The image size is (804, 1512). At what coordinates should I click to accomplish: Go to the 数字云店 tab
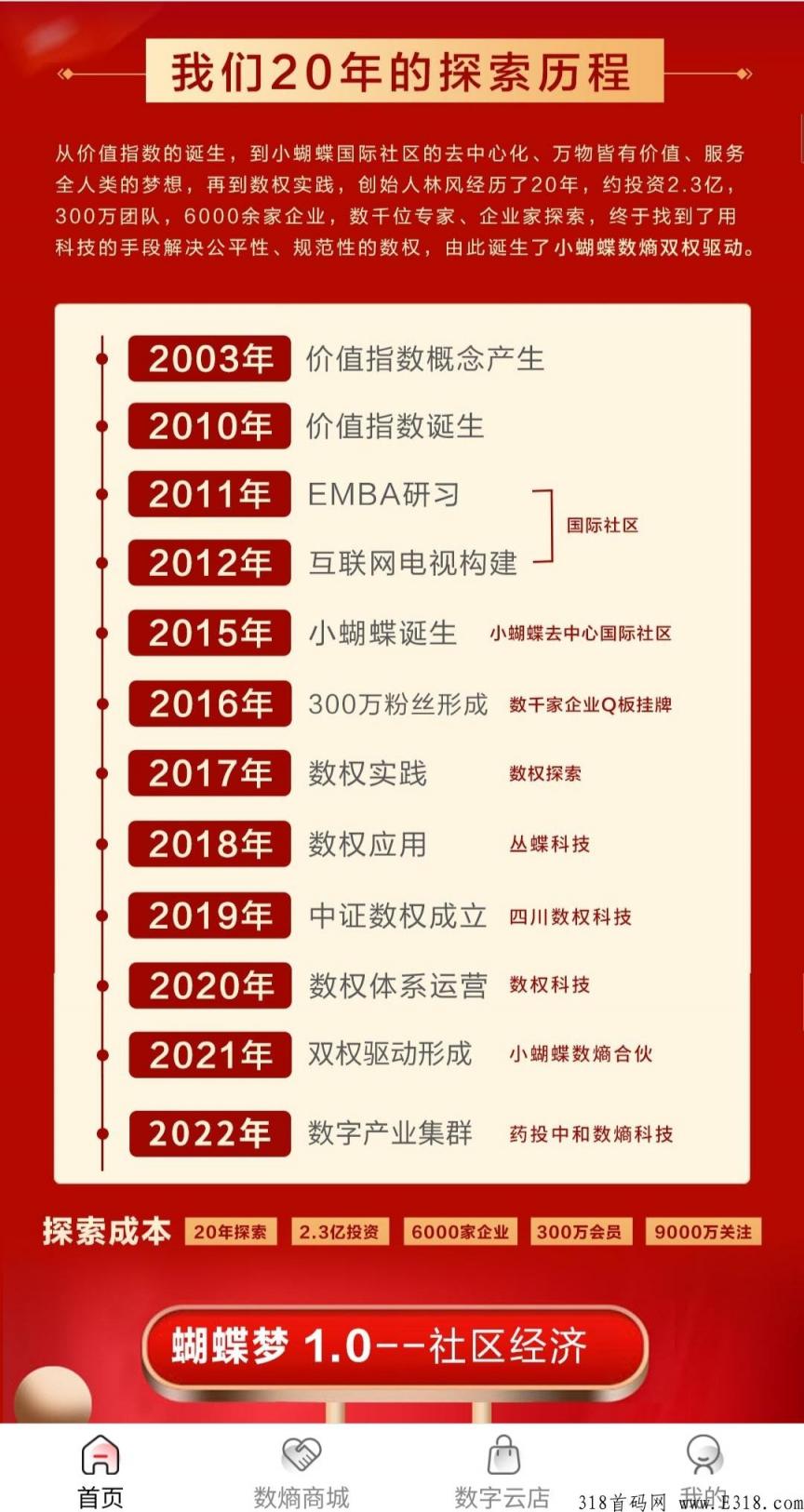502,1471
